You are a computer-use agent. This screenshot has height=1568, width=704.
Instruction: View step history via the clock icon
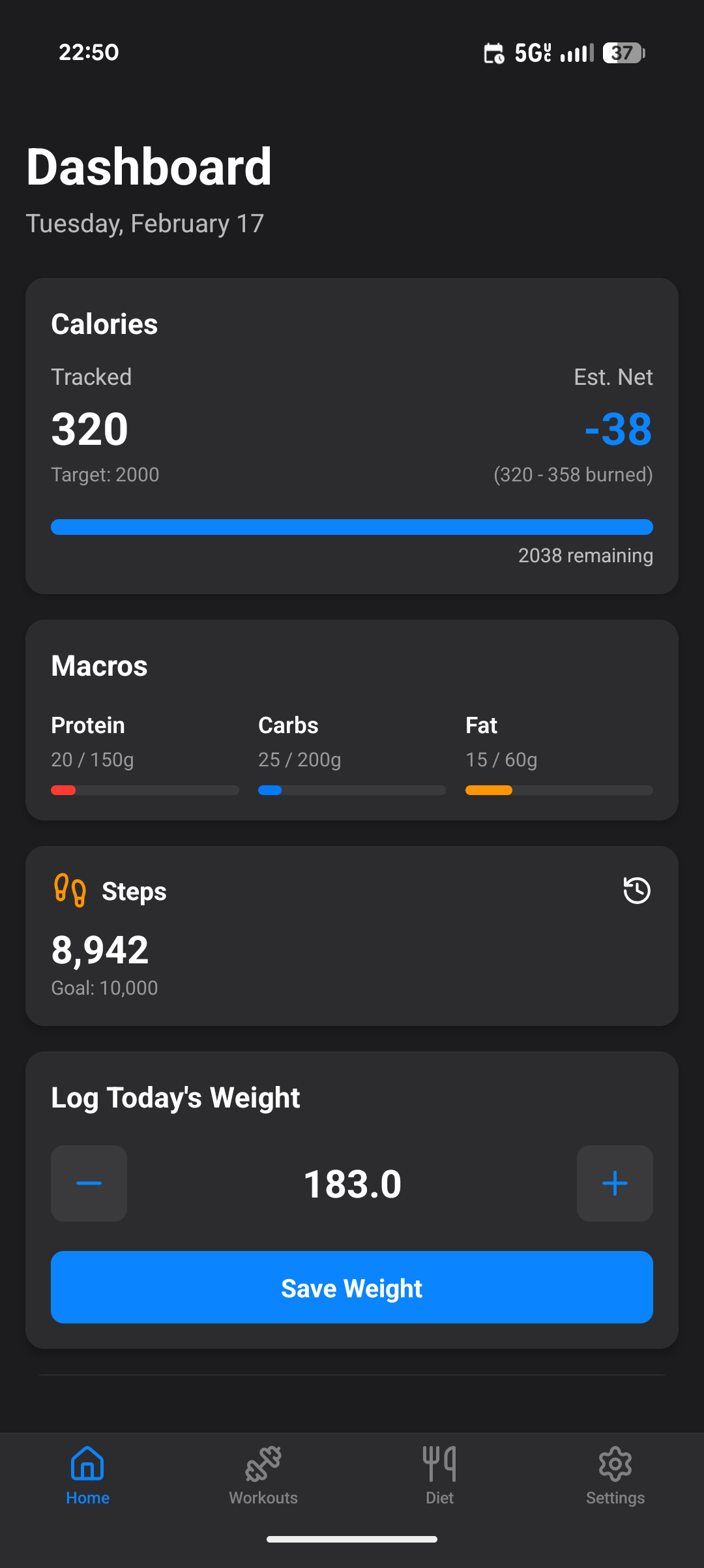click(636, 890)
